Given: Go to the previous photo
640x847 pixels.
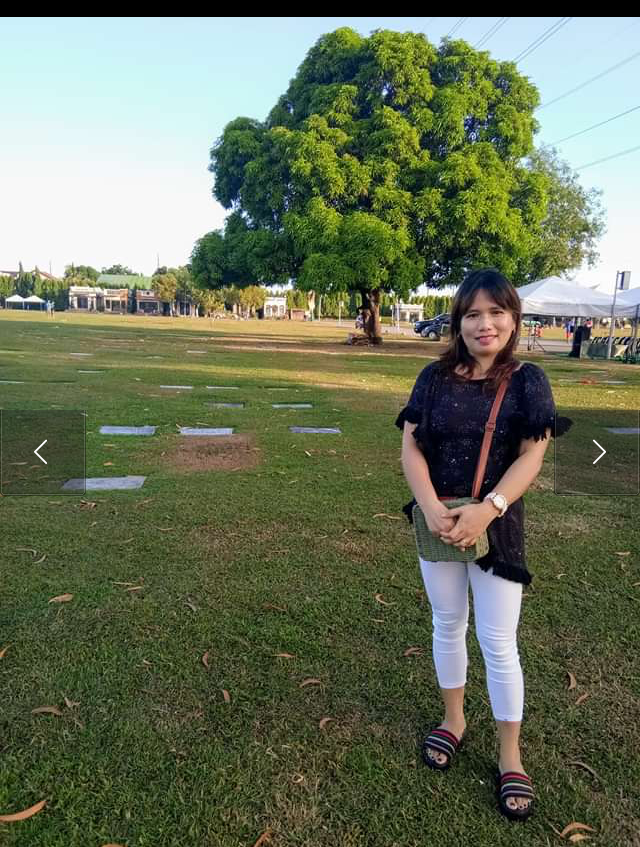Looking at the screenshot, I should [x=41, y=452].
